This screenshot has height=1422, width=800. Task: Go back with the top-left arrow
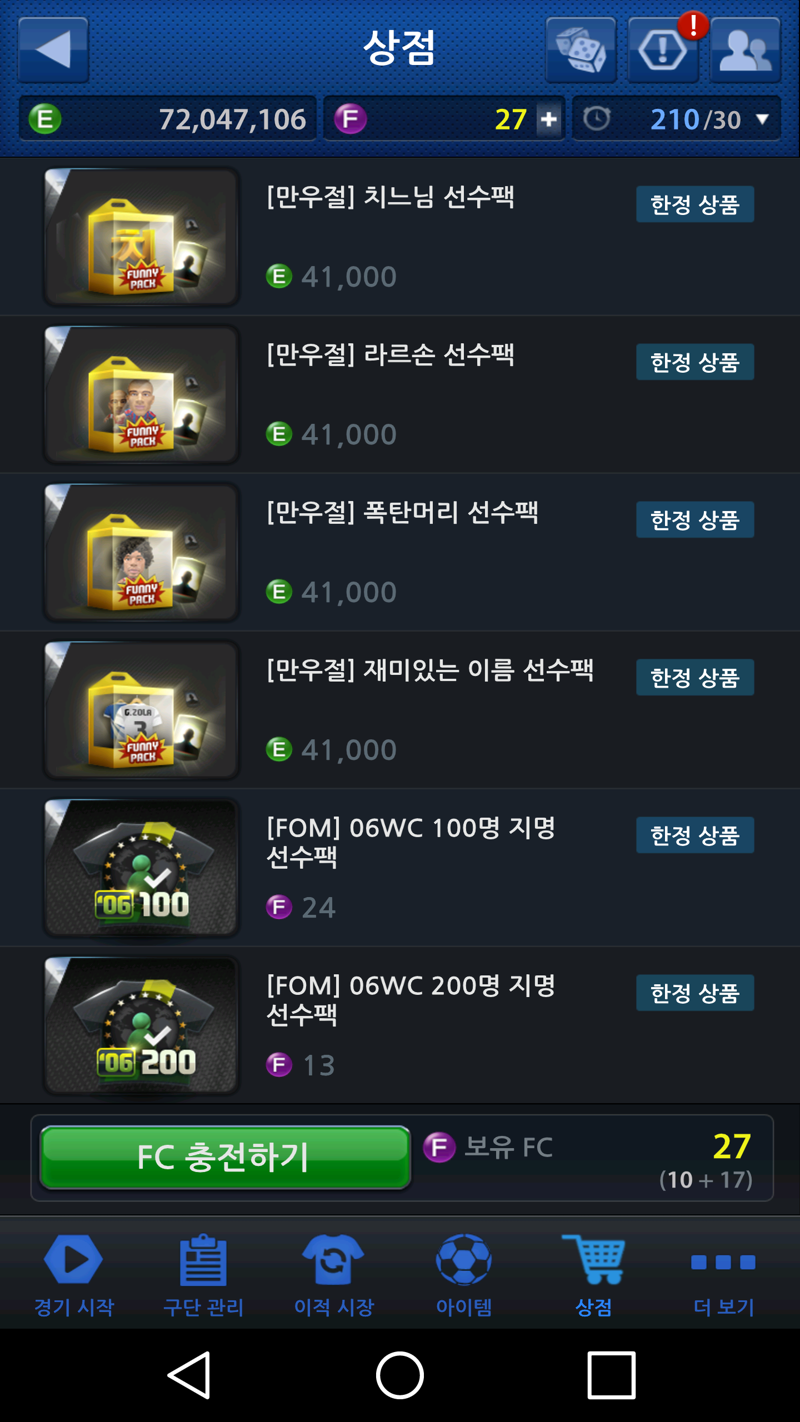pos(53,50)
